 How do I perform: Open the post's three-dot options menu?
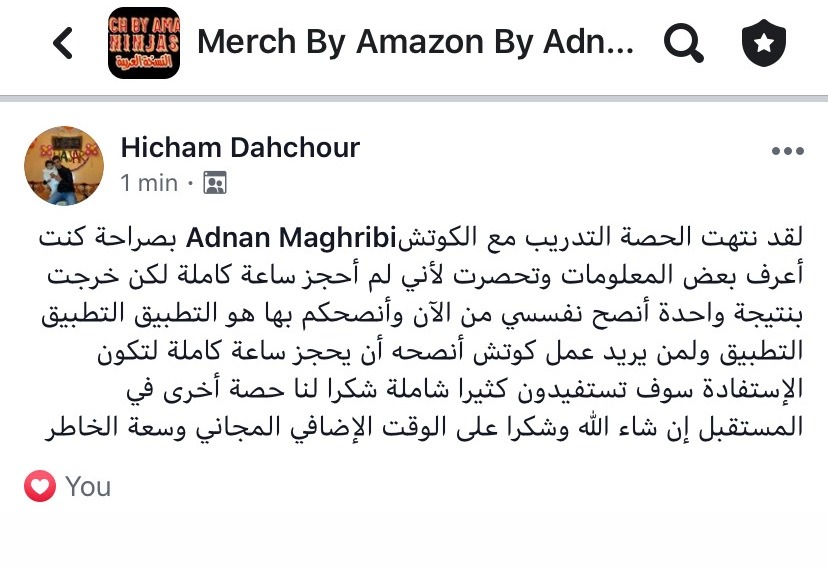pos(787,152)
